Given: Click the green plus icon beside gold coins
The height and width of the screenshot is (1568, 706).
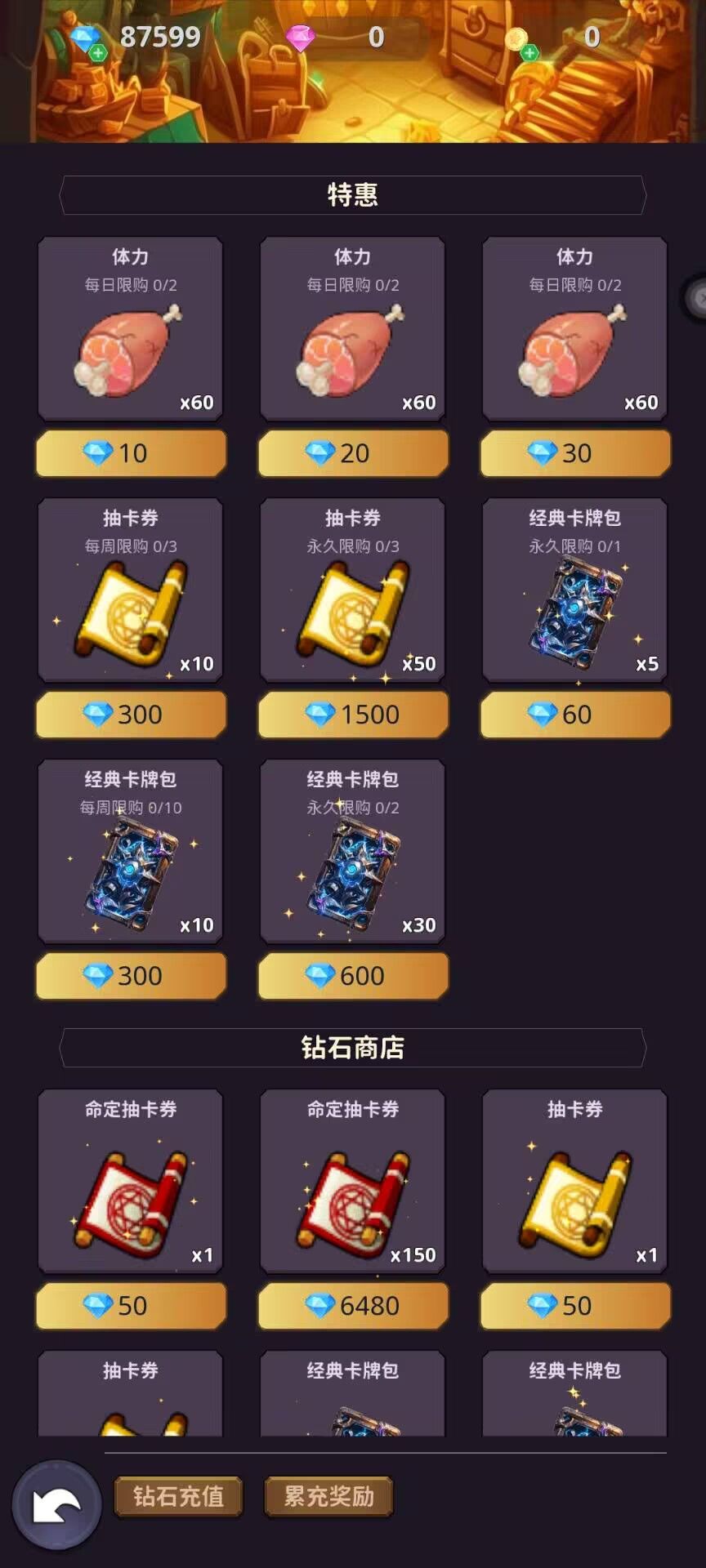Looking at the screenshot, I should (531, 51).
